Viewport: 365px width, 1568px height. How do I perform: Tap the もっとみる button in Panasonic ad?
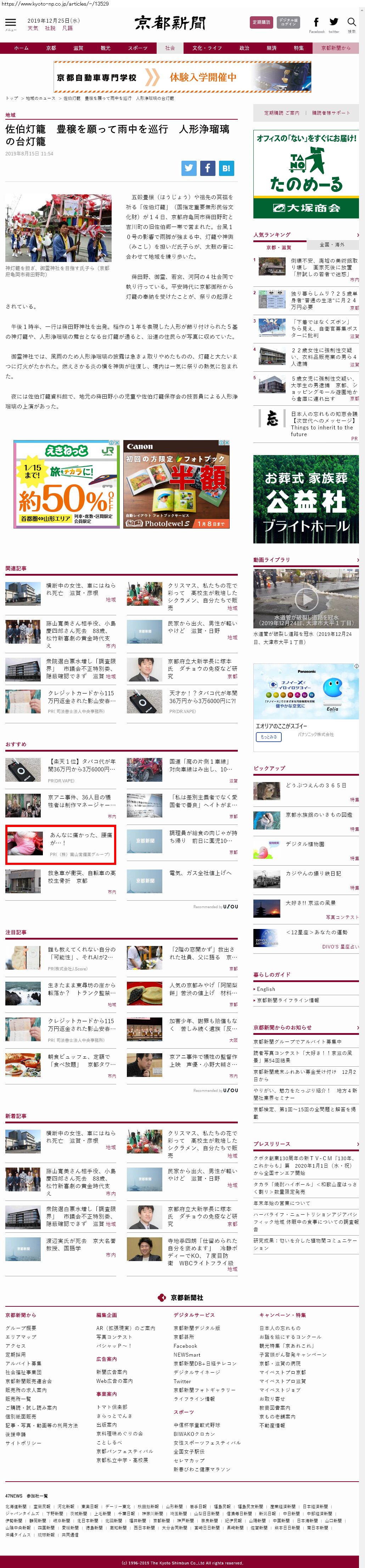(x=268, y=736)
